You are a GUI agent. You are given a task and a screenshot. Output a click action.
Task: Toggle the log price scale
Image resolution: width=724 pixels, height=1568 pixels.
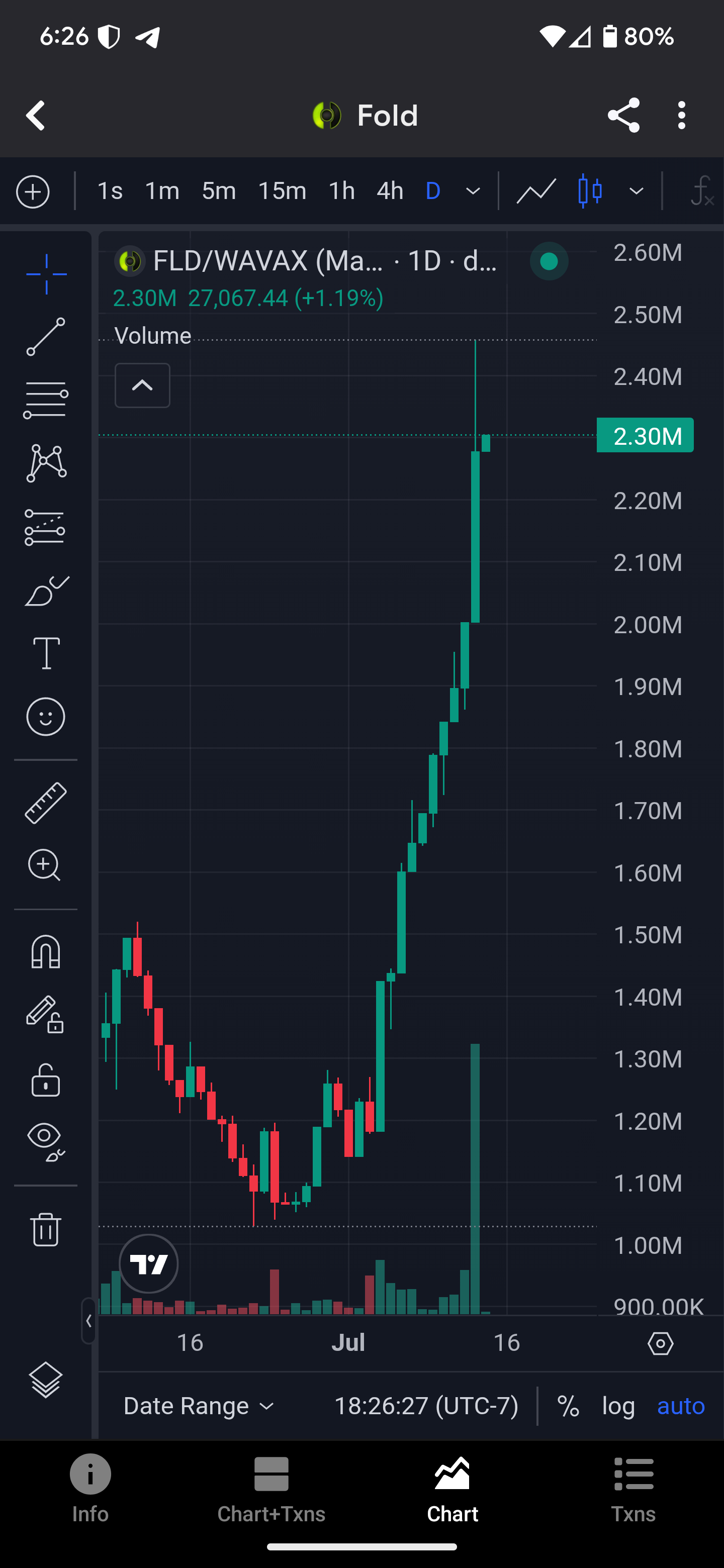tap(618, 1406)
